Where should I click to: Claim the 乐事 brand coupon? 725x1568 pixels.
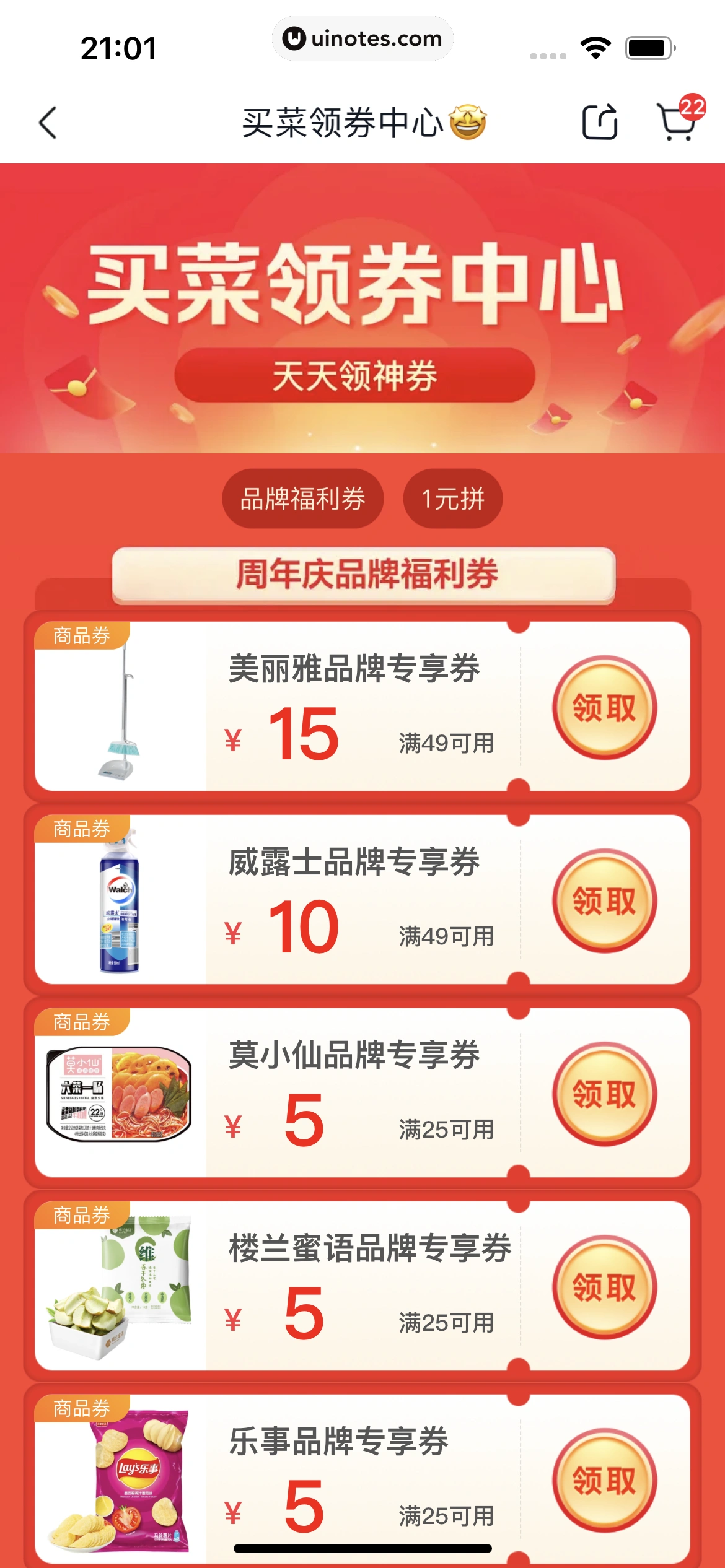[604, 1481]
